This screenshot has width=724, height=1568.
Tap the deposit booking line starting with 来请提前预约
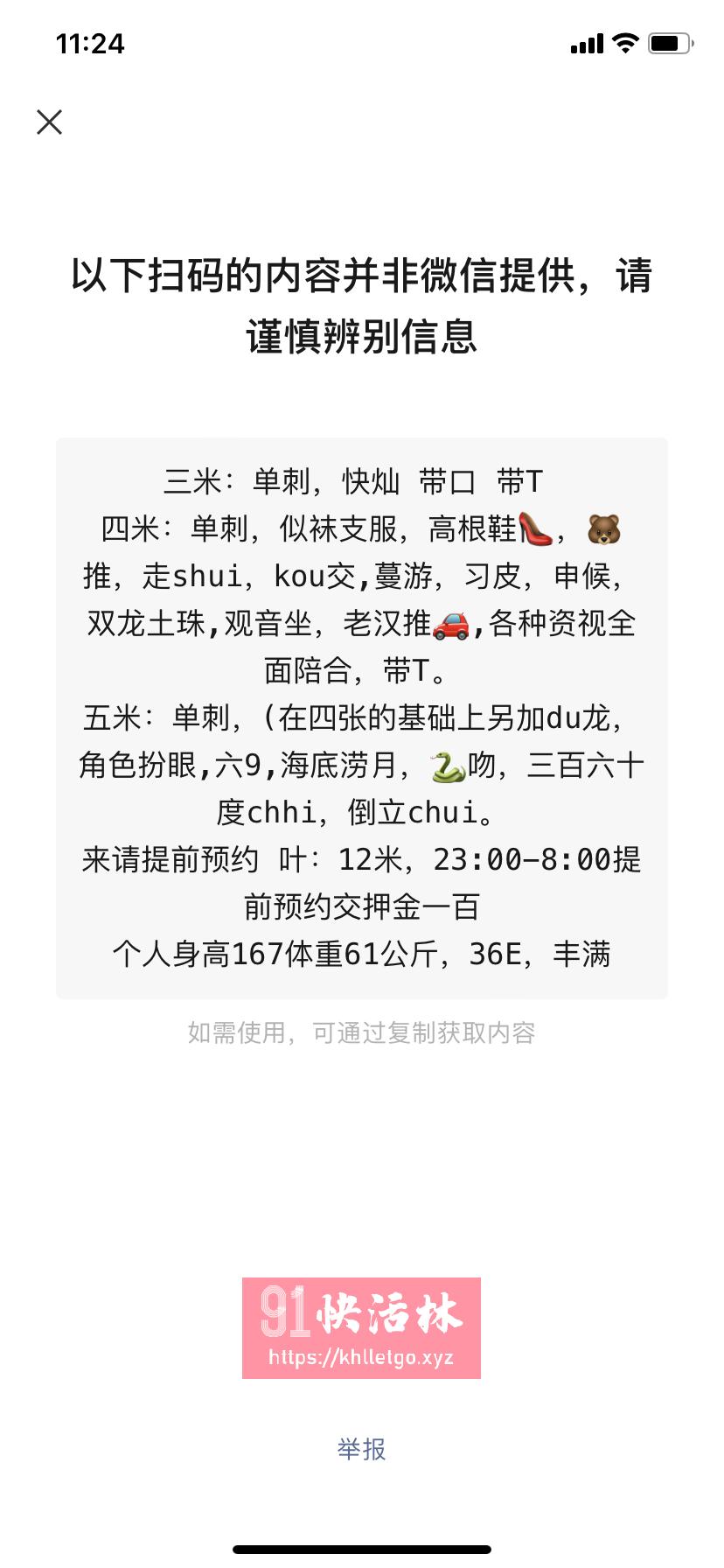coord(362,860)
